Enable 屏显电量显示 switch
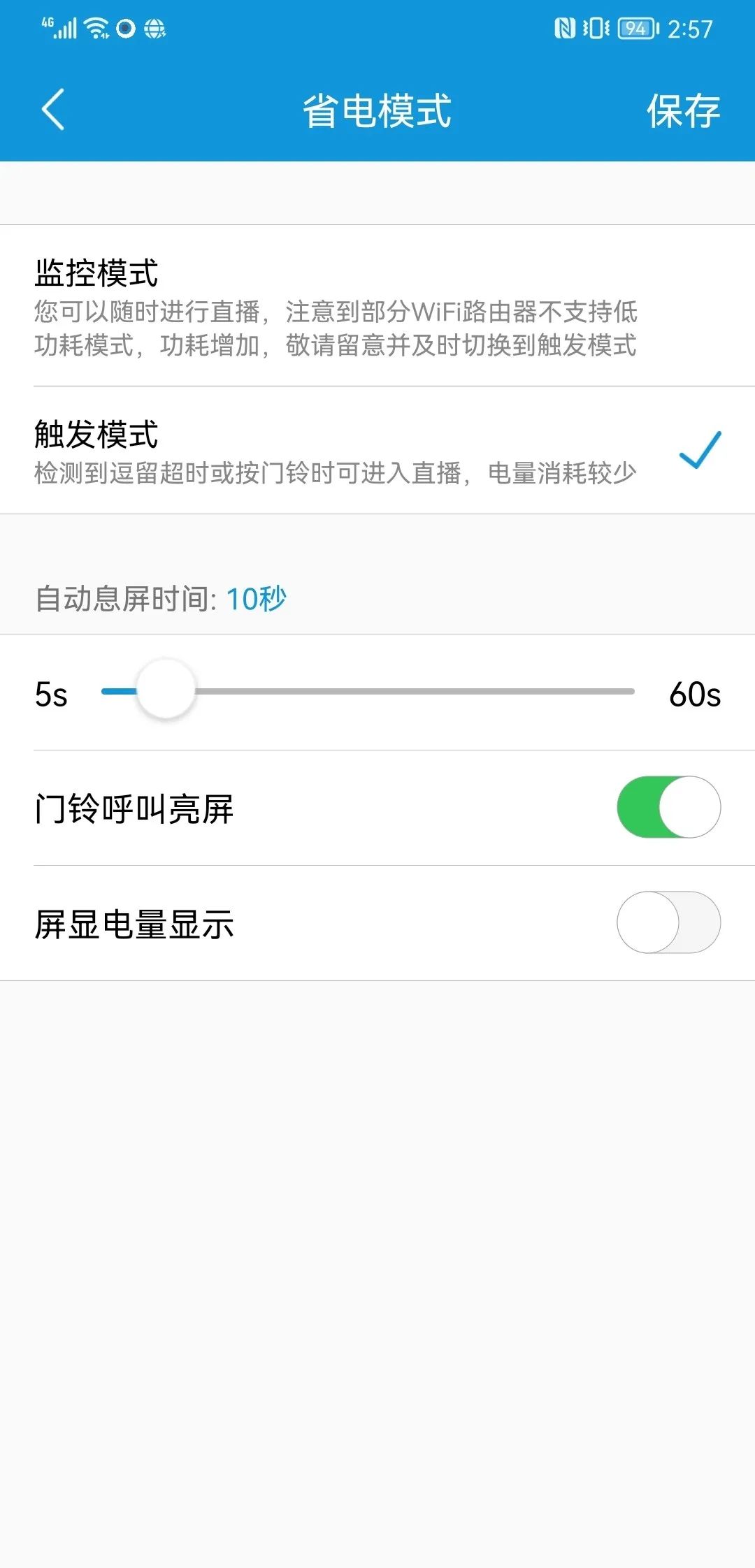 (x=668, y=922)
